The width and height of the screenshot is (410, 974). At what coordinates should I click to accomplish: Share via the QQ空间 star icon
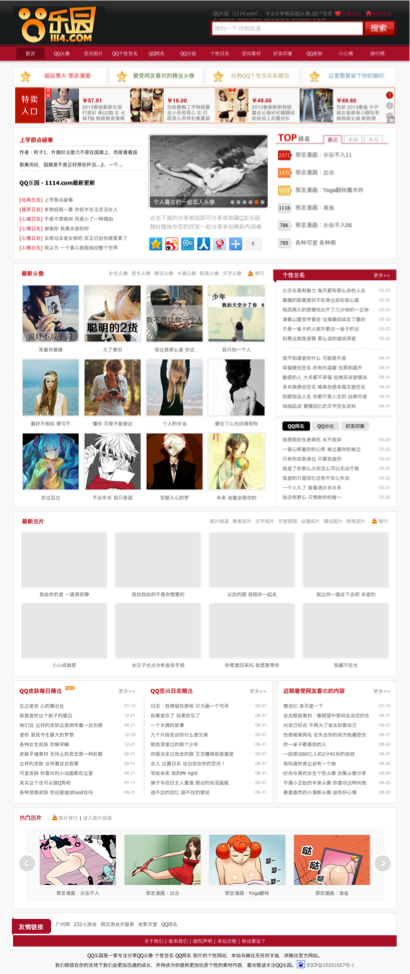pos(155,244)
